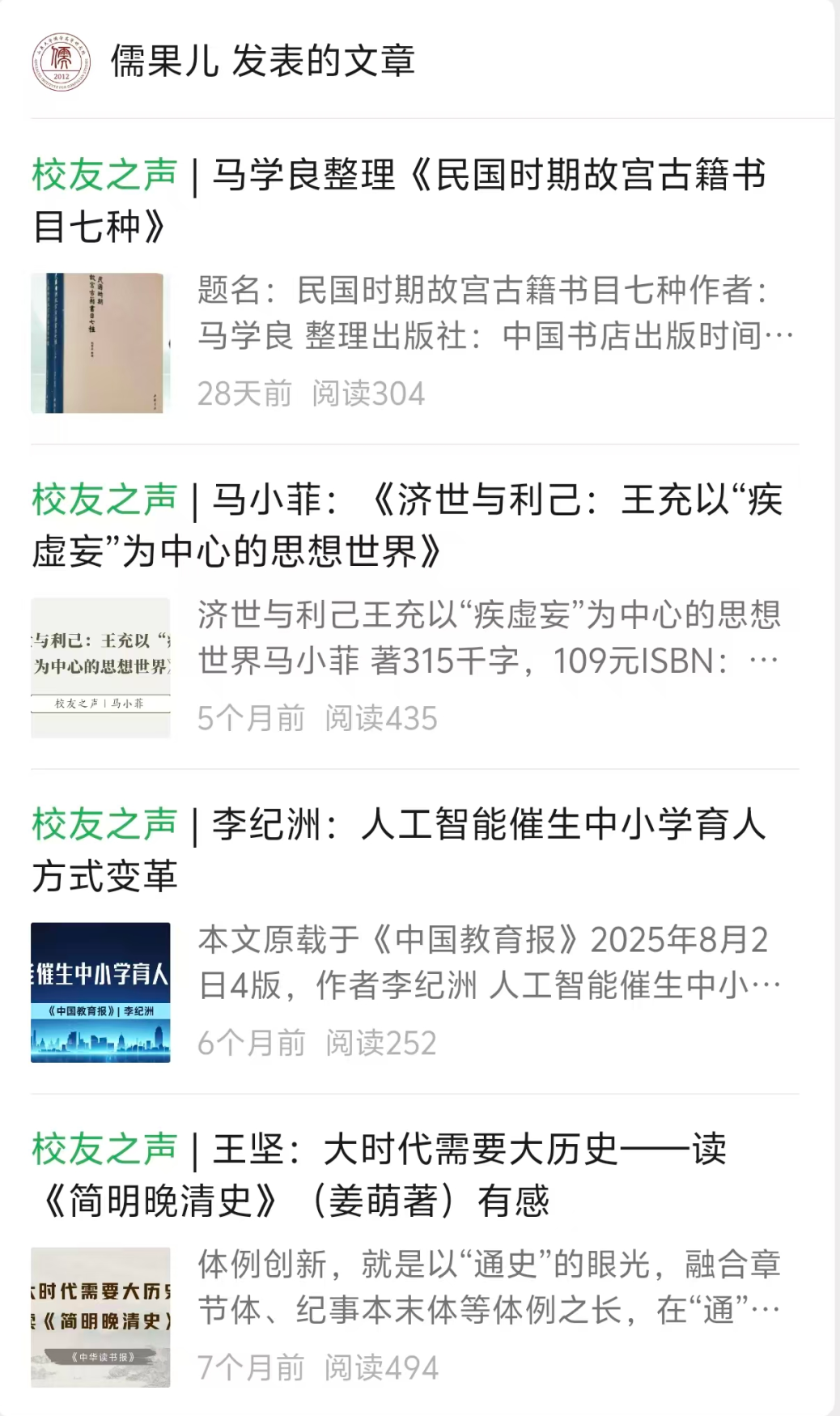This screenshot has height=1416, width=840.
Task: Open 马小菲's article on 济世与利己
Action: 407,525
